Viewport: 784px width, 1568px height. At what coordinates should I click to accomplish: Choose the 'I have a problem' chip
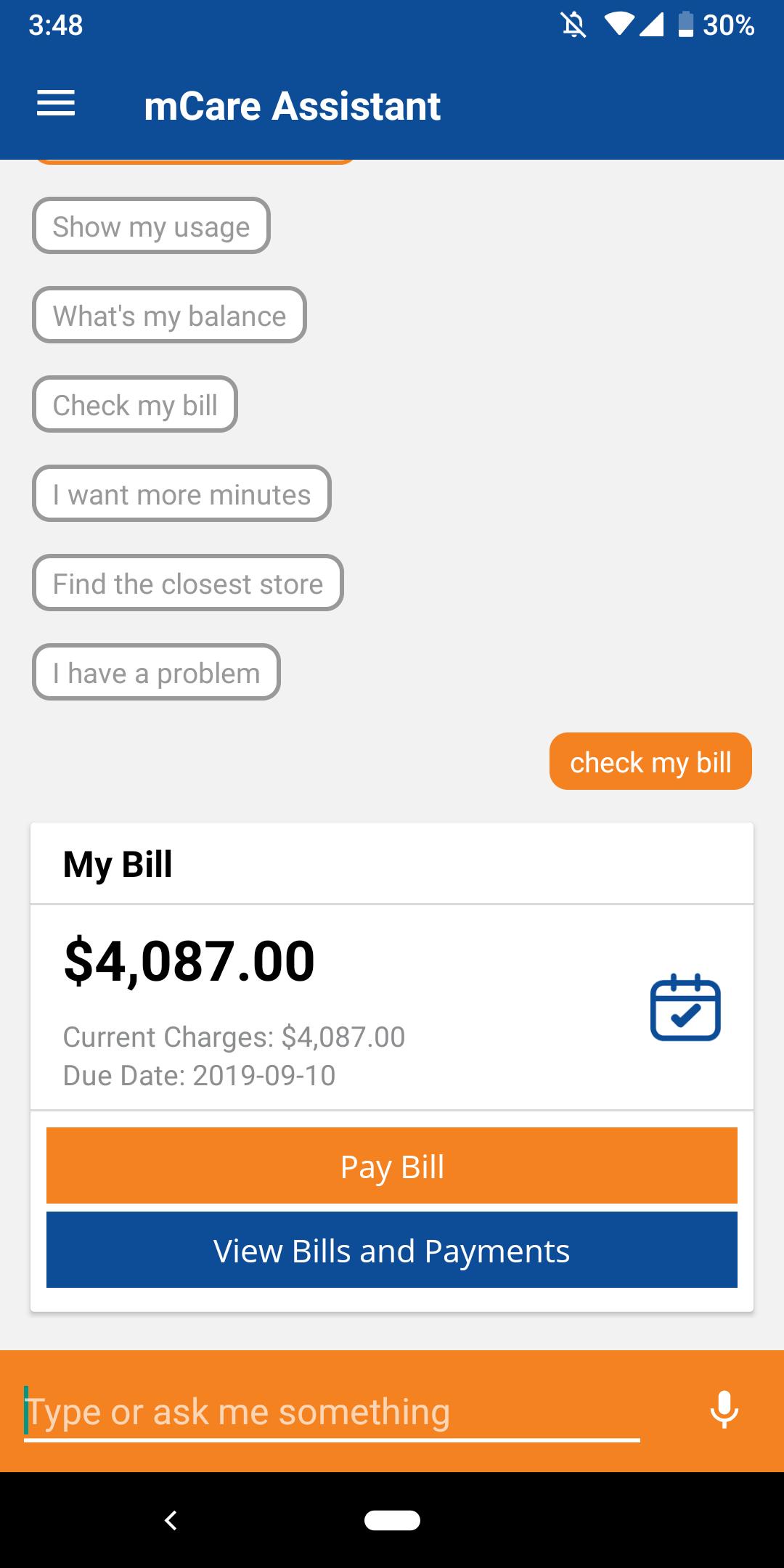coord(156,672)
